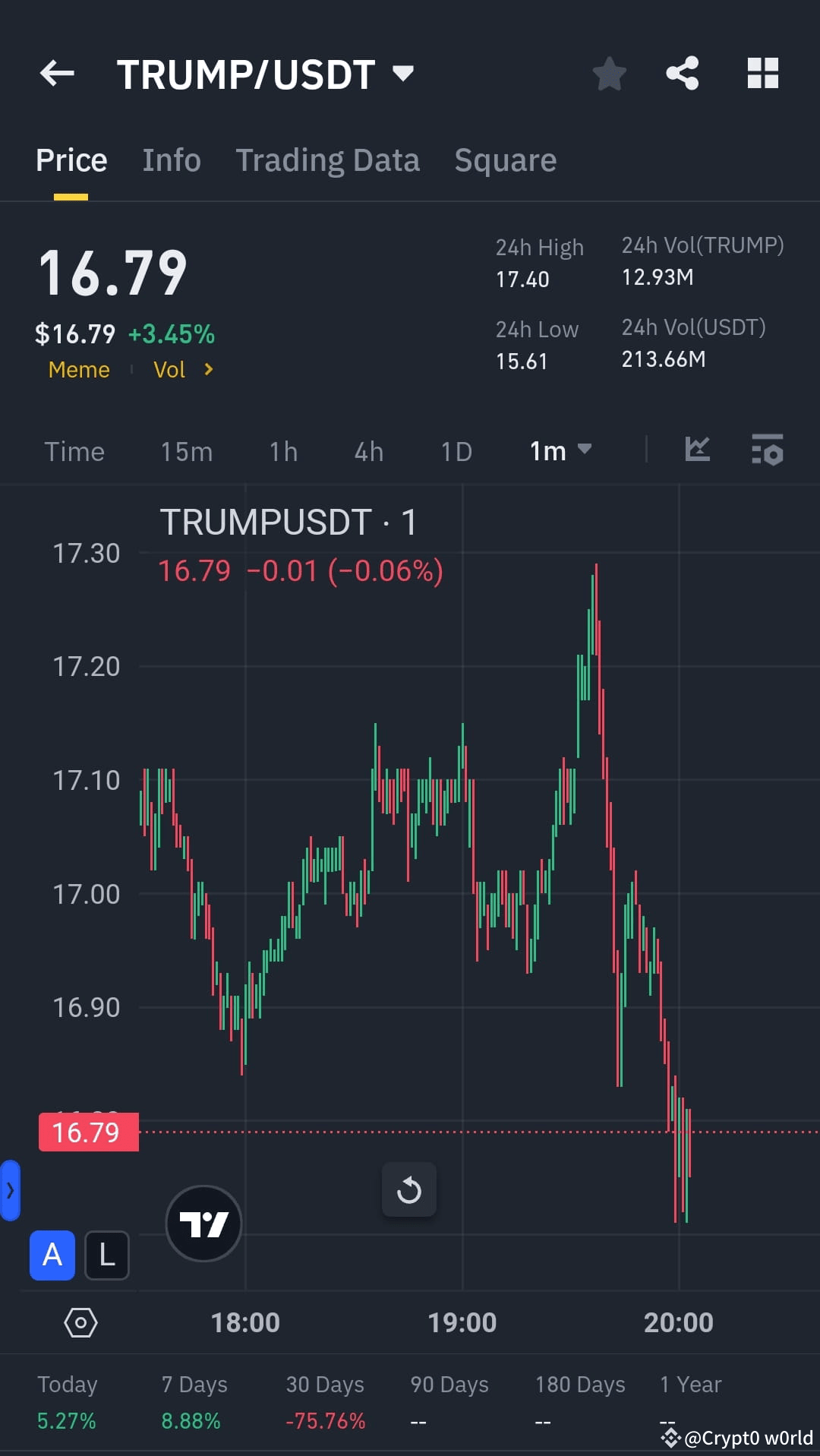Select the 1D timeframe
Screen dimensions: 820x1456
pyautogui.click(x=456, y=450)
